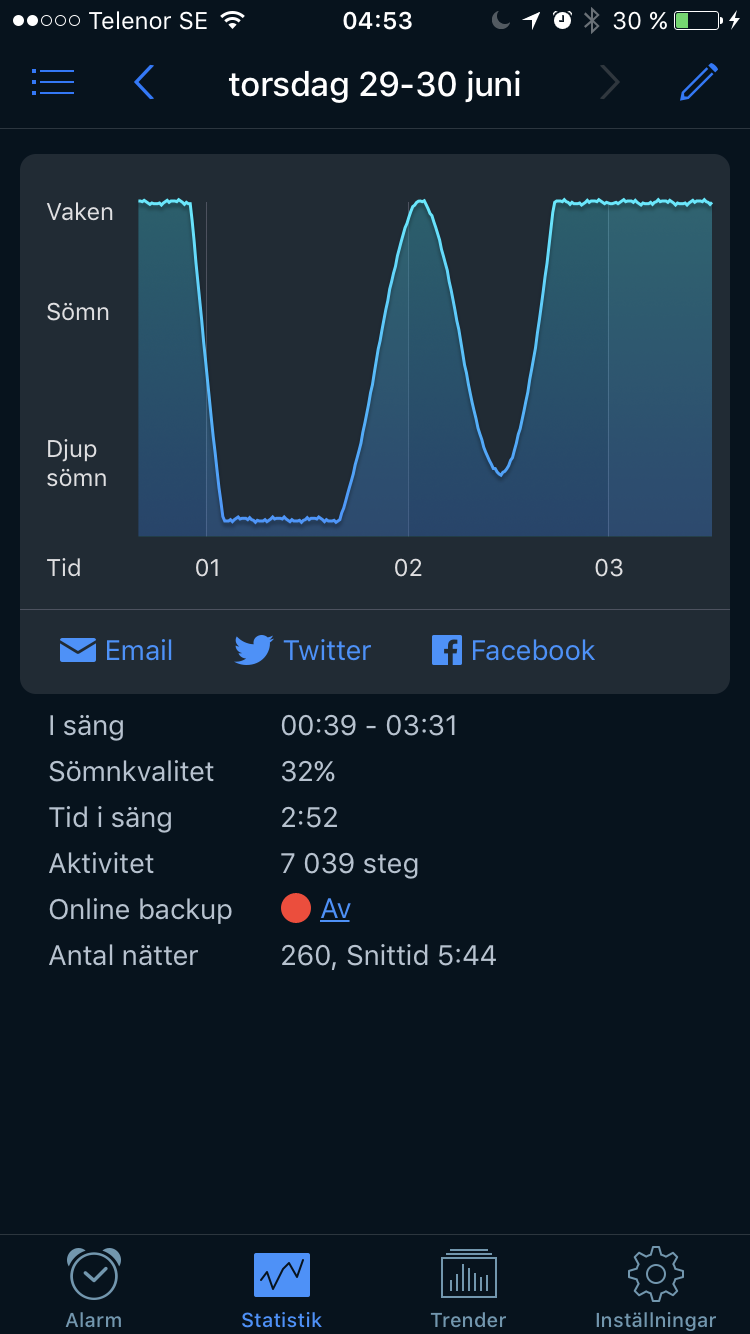The height and width of the screenshot is (1334, 750).
Task: Share the sleep graph on Twitter
Action: click(303, 650)
